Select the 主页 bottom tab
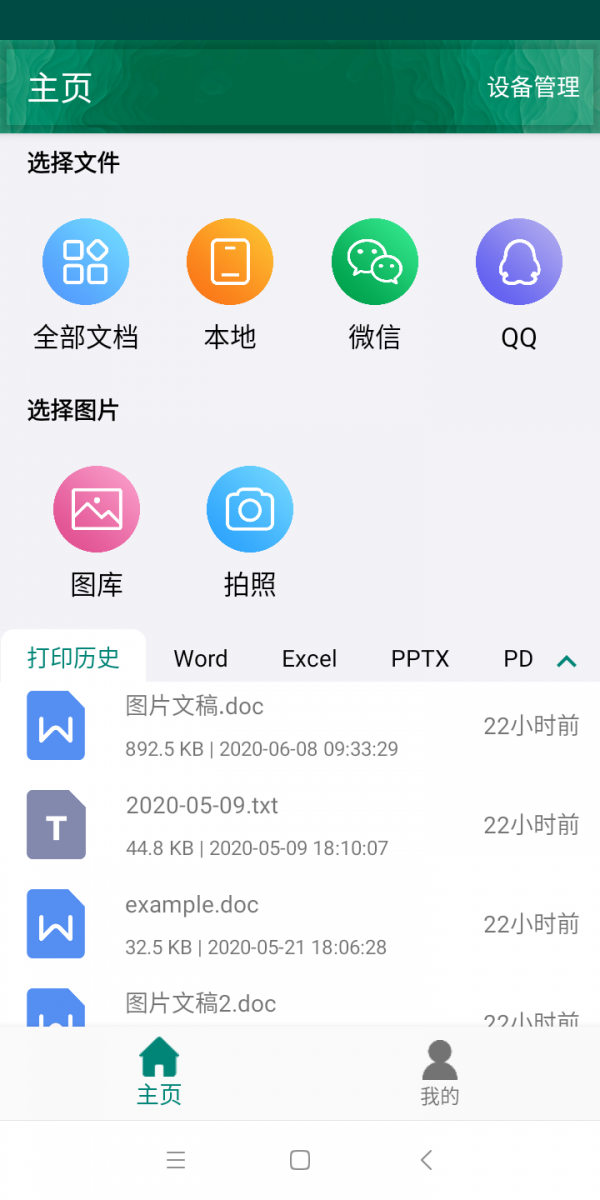600x1200 pixels. point(159,1073)
